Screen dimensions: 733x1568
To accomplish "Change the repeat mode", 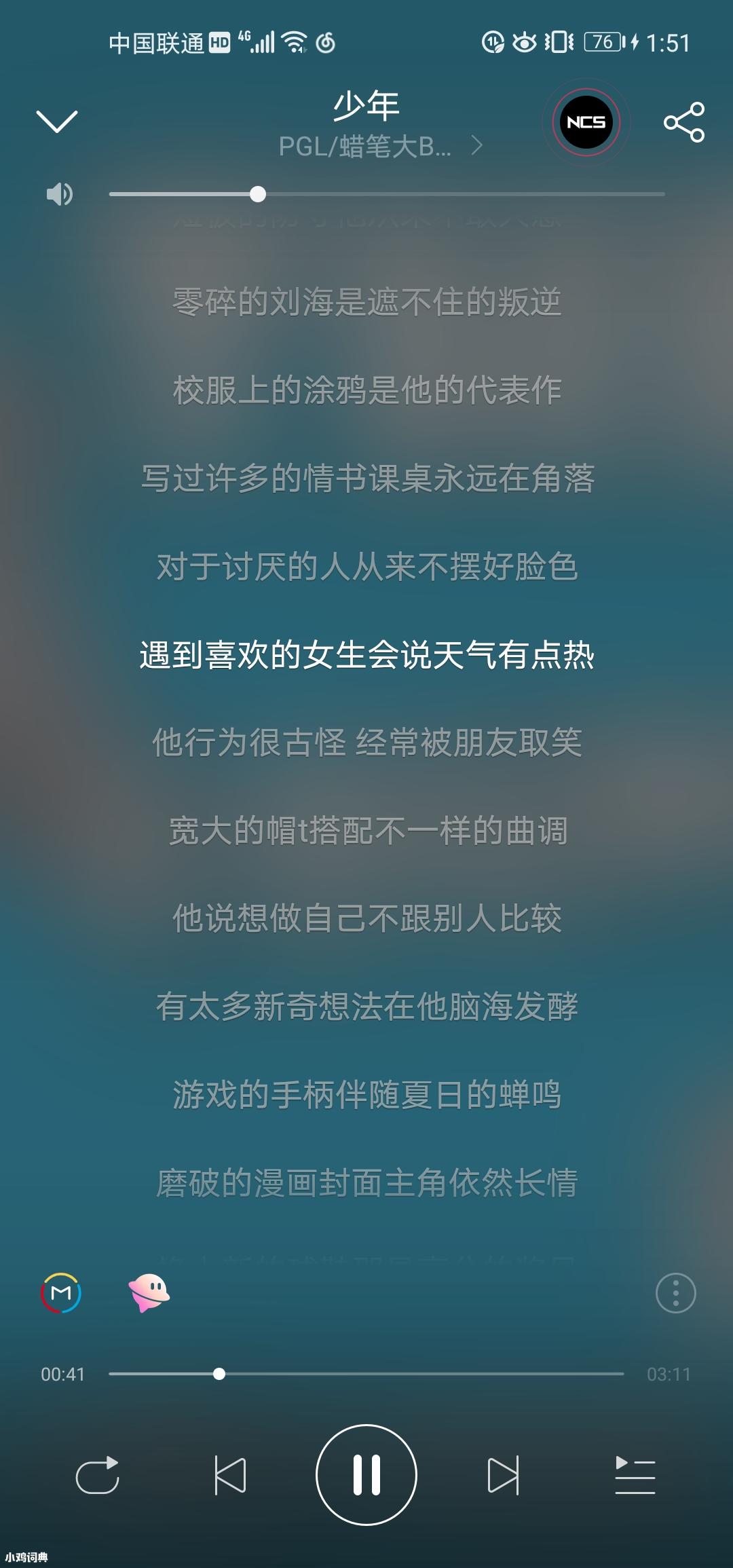I will [x=98, y=1475].
